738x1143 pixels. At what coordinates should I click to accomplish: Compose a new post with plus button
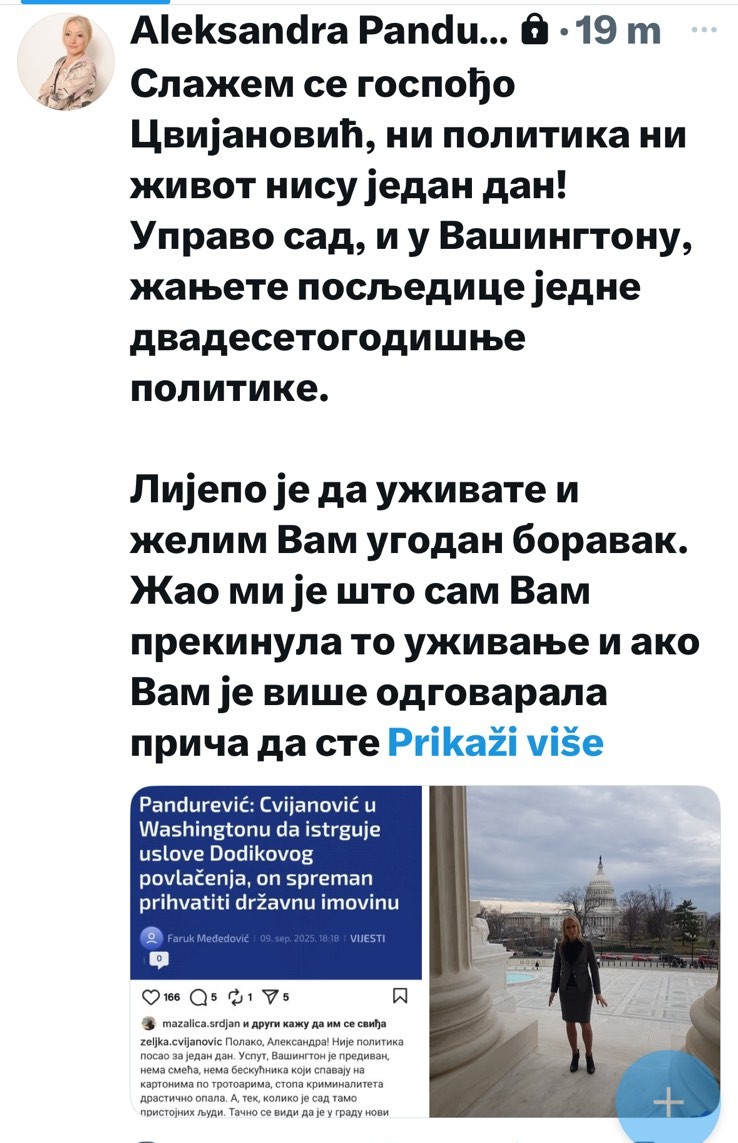(667, 1102)
